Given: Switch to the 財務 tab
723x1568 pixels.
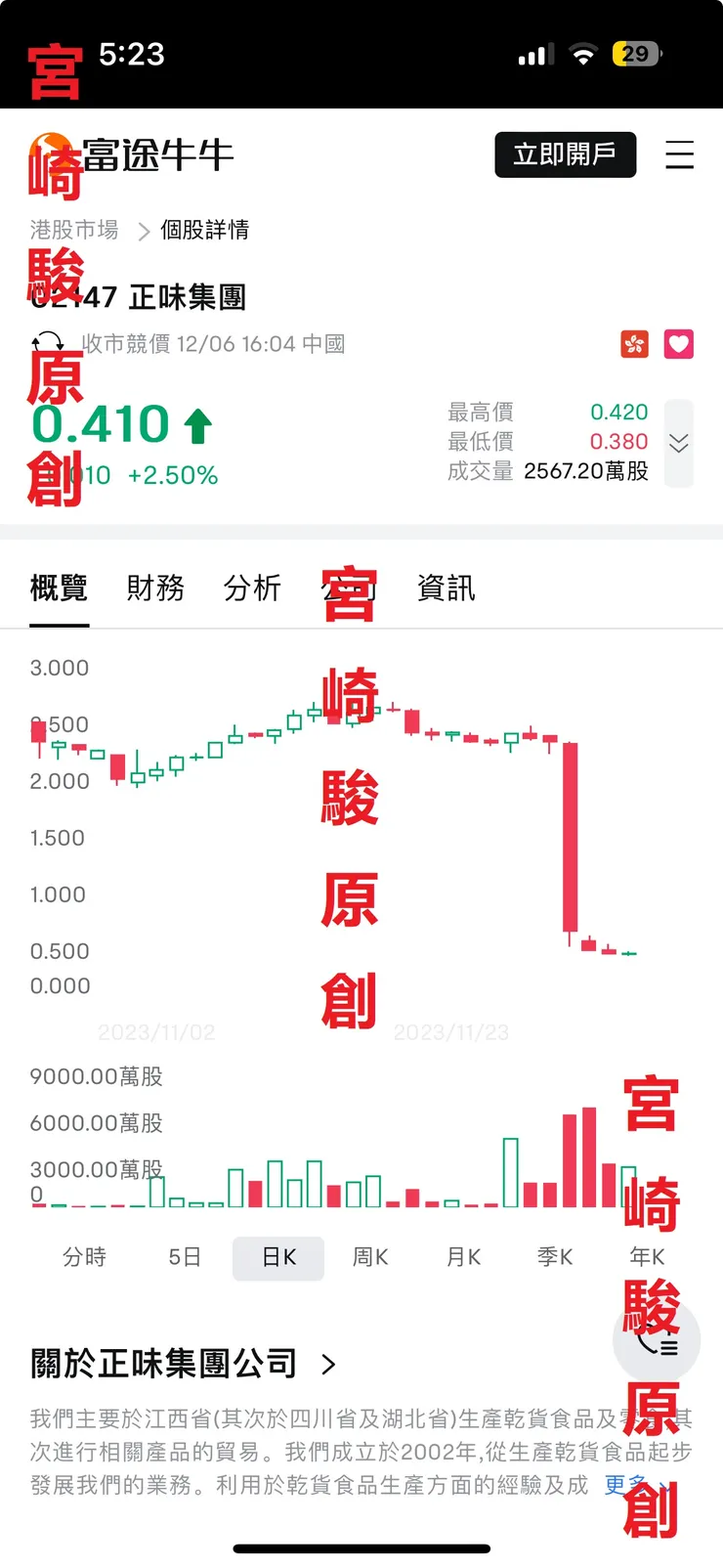Looking at the screenshot, I should click(x=153, y=588).
